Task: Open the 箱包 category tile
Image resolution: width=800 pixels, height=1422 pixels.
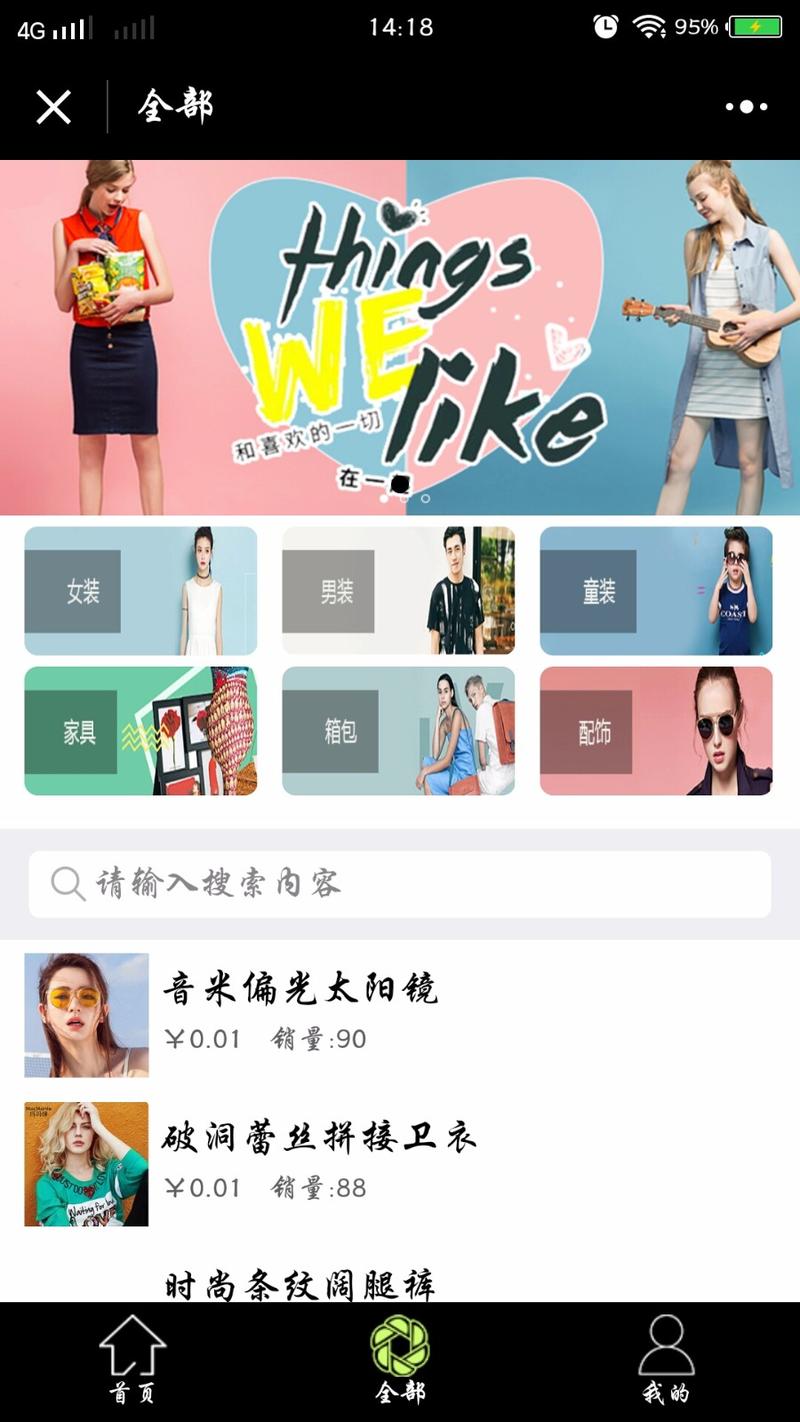Action: coord(398,731)
